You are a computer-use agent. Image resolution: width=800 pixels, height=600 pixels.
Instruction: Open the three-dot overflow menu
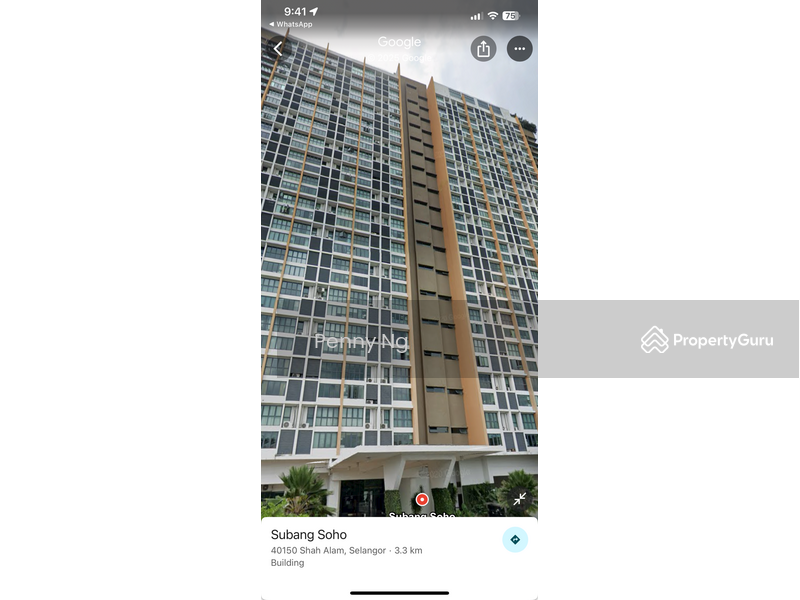click(x=519, y=49)
